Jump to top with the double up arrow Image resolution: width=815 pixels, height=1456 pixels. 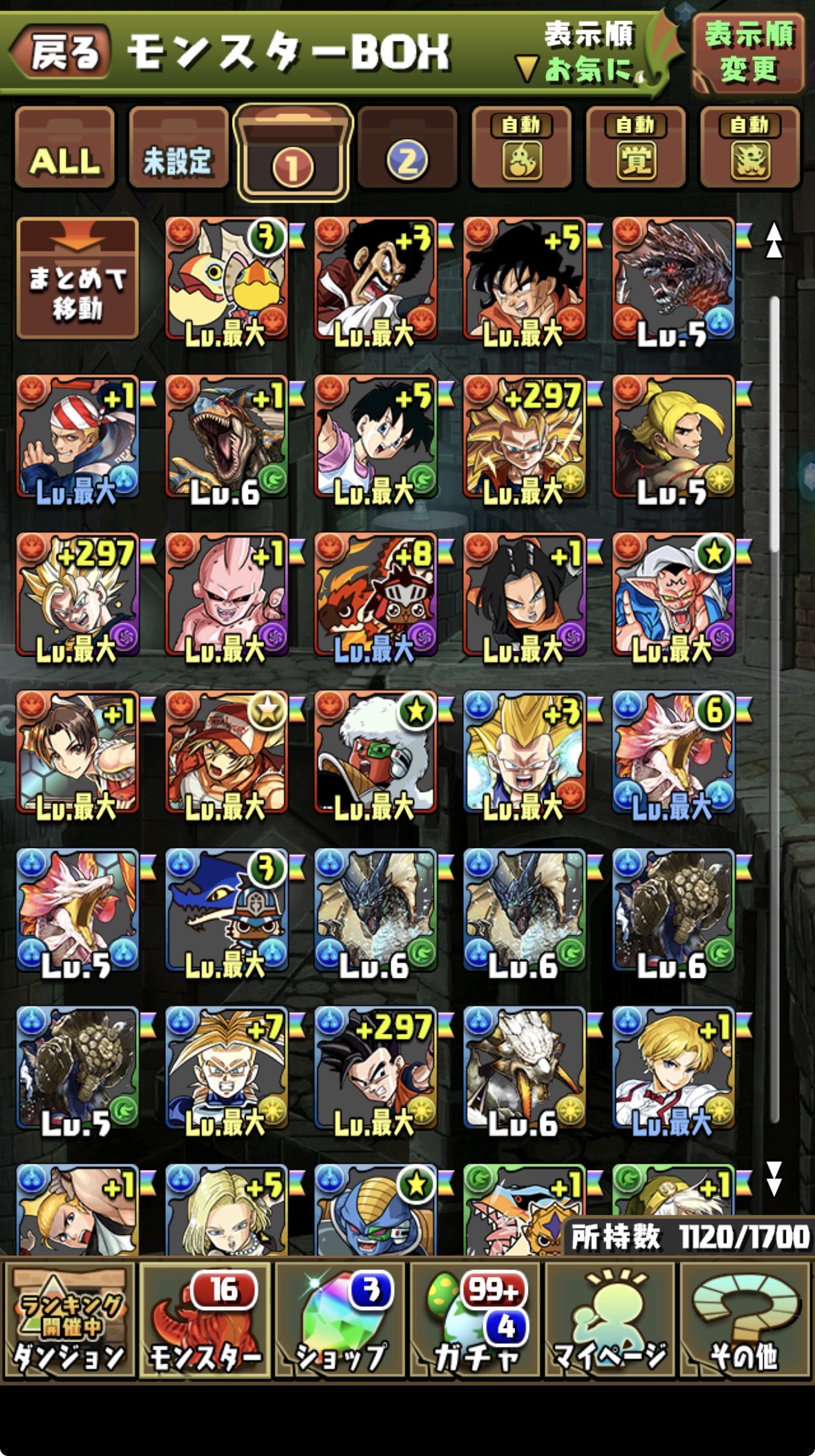(x=774, y=240)
